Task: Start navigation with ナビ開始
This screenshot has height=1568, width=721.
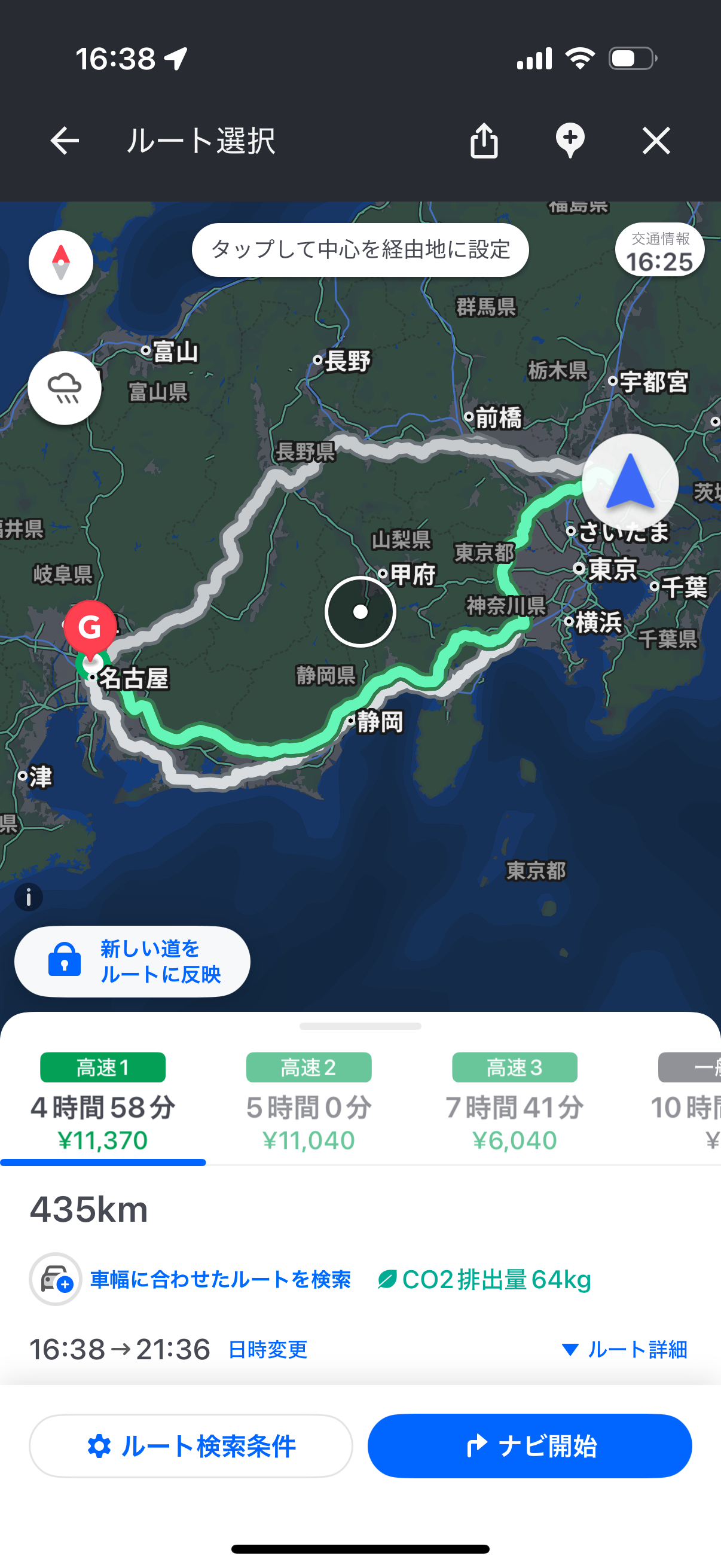Action: [529, 1445]
